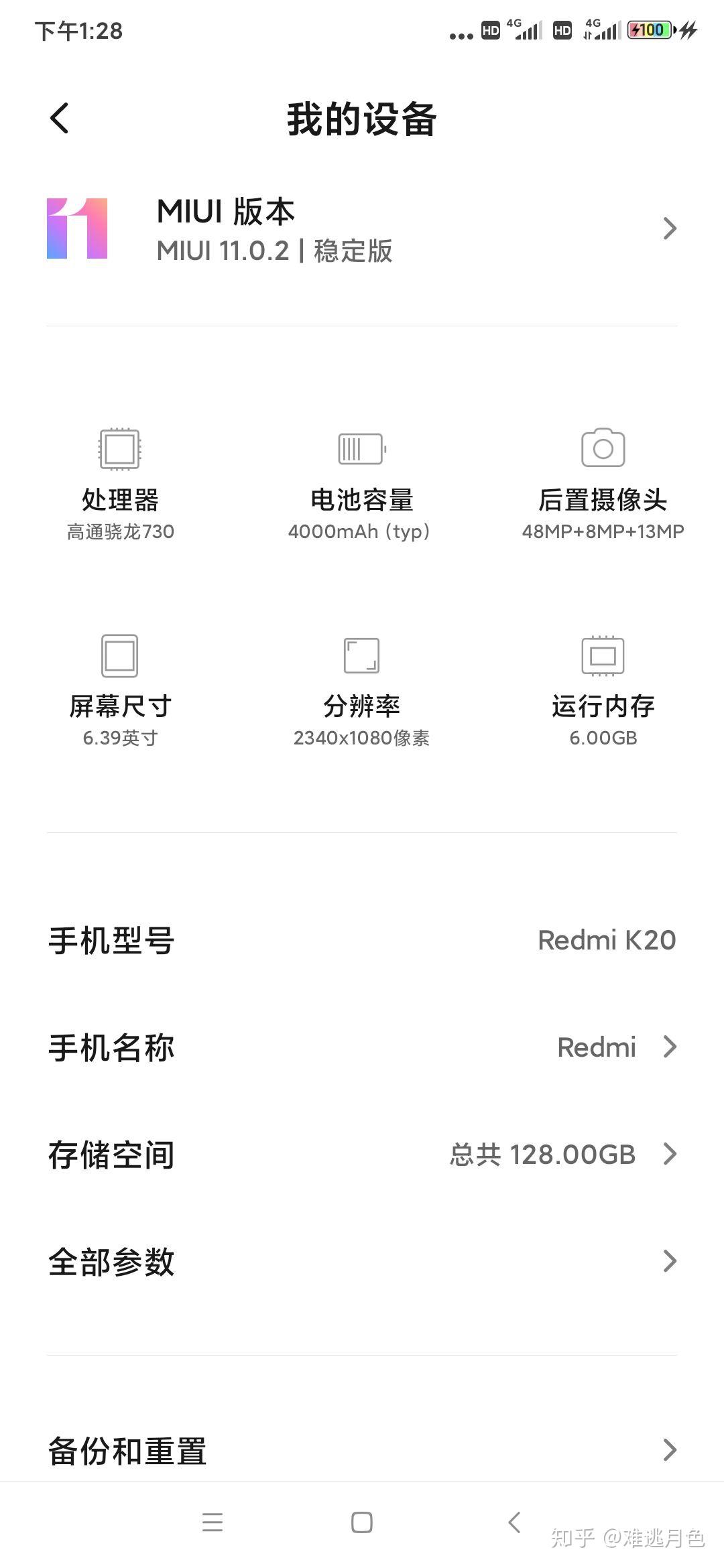Go back from 我的设备 page

(x=60, y=119)
